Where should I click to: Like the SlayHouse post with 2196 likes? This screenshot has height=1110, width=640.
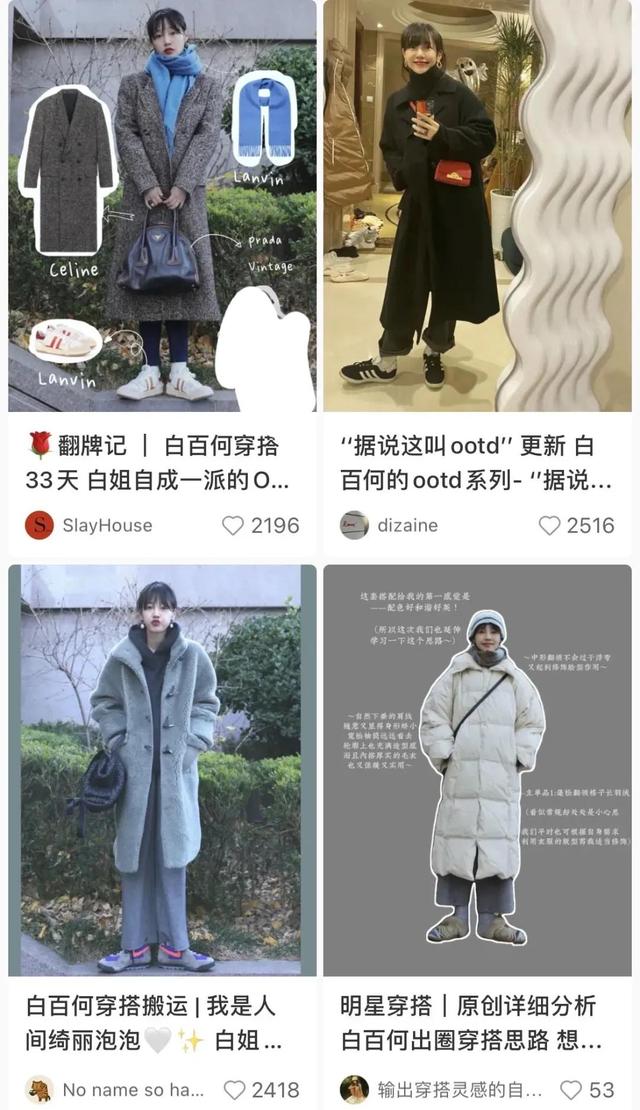(x=233, y=525)
